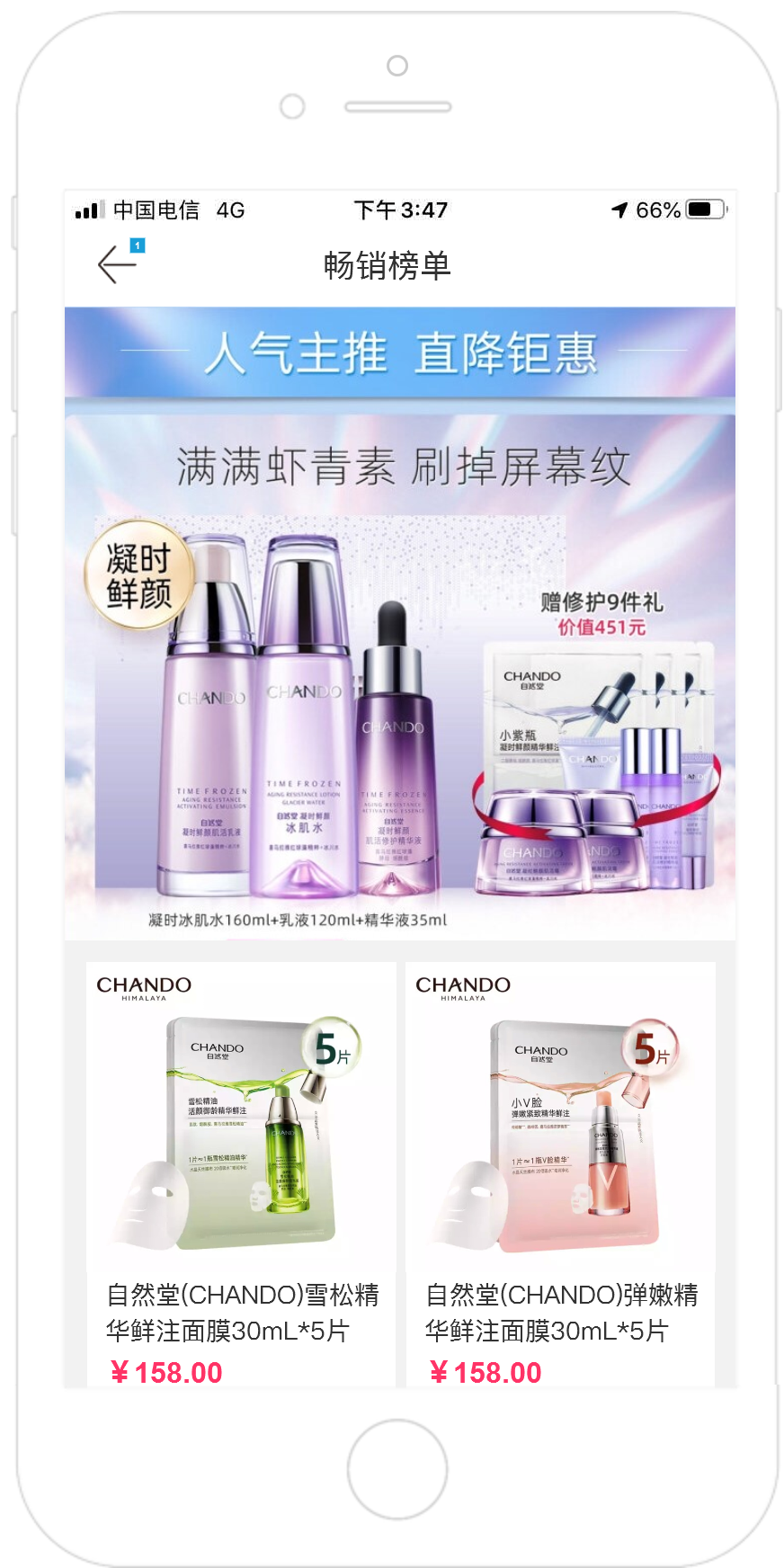Go back using the arrow icon
Viewport: 784px width, 1568px height.
[117, 264]
